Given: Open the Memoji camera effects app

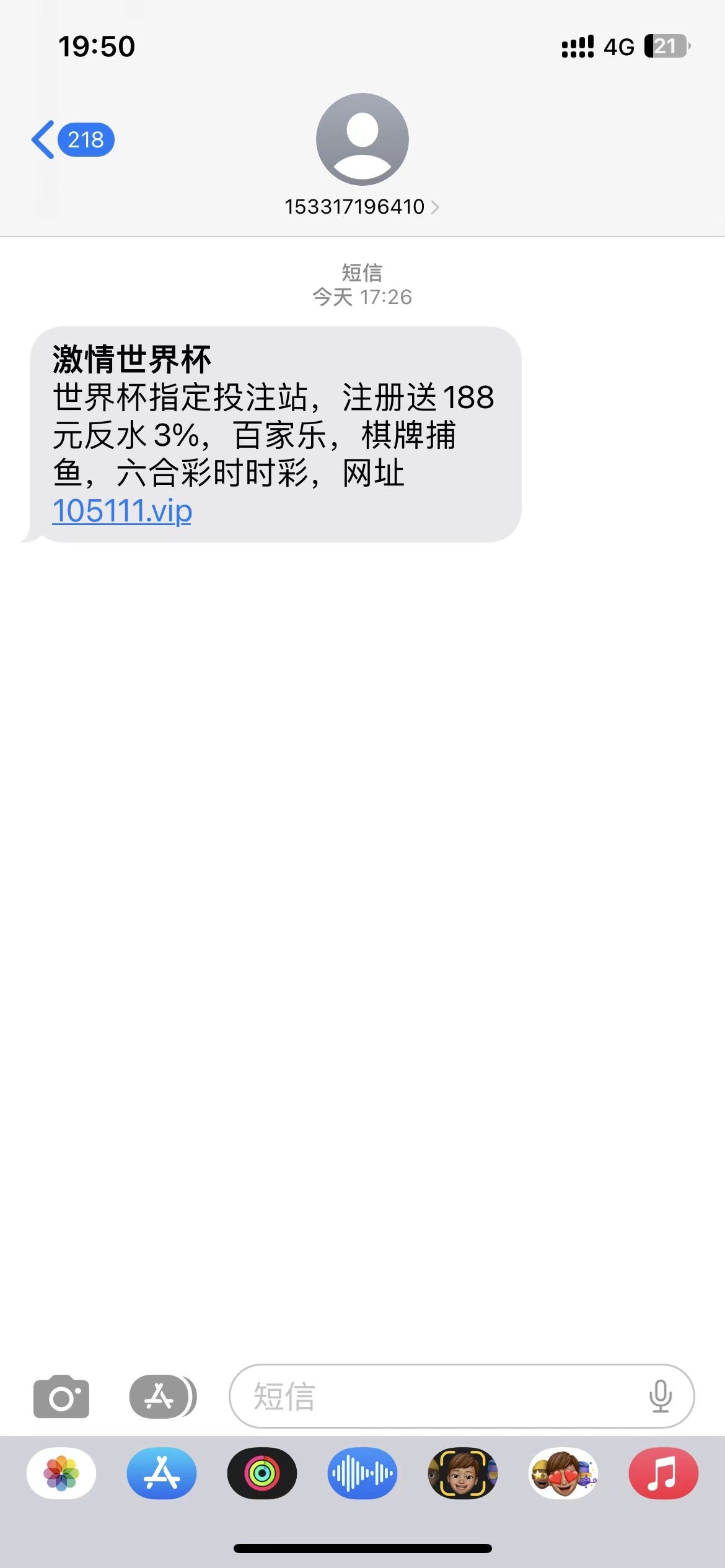Looking at the screenshot, I should click(463, 1473).
